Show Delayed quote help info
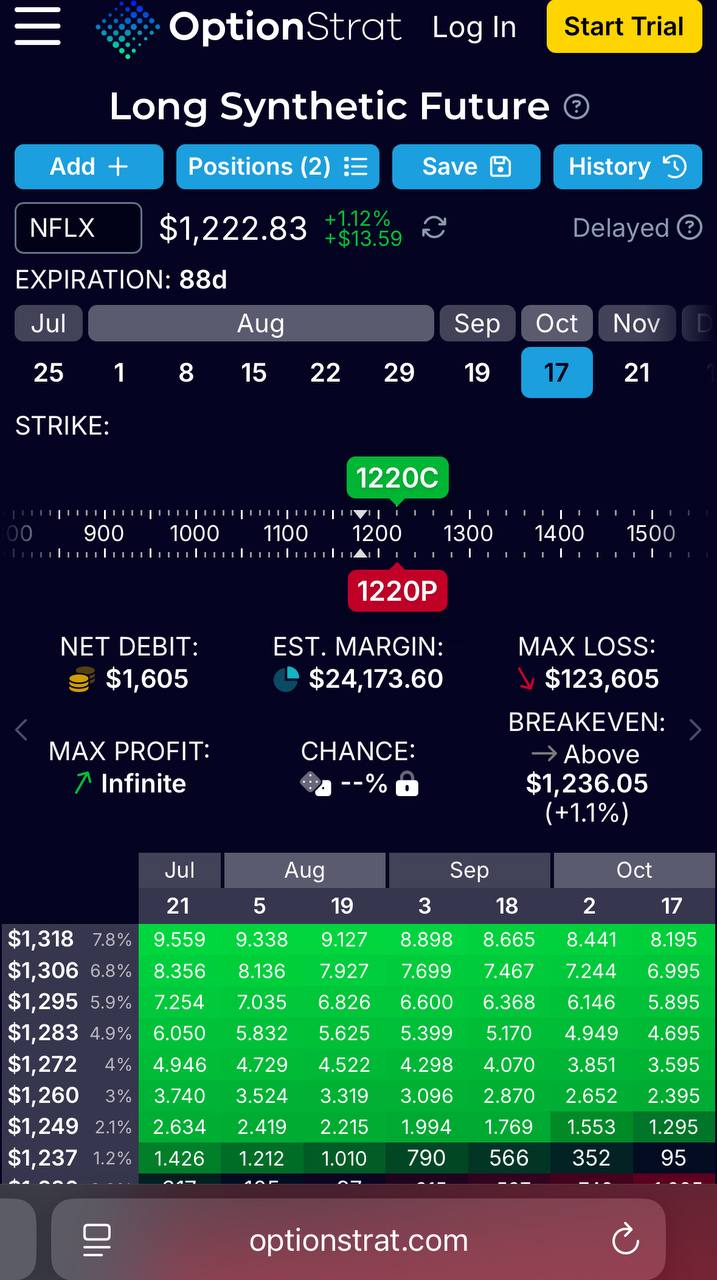The image size is (717, 1280). (x=690, y=228)
